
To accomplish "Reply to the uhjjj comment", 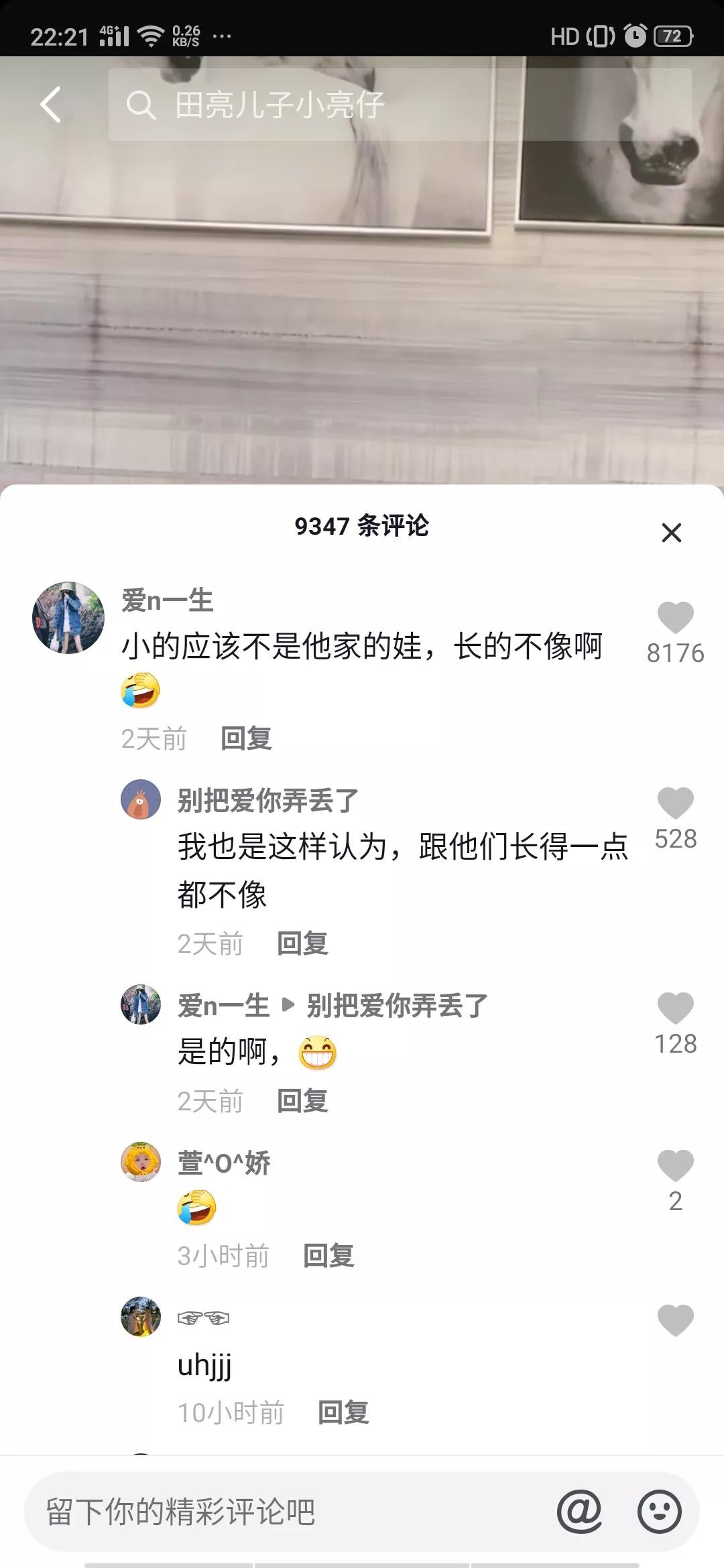I will (x=343, y=1413).
